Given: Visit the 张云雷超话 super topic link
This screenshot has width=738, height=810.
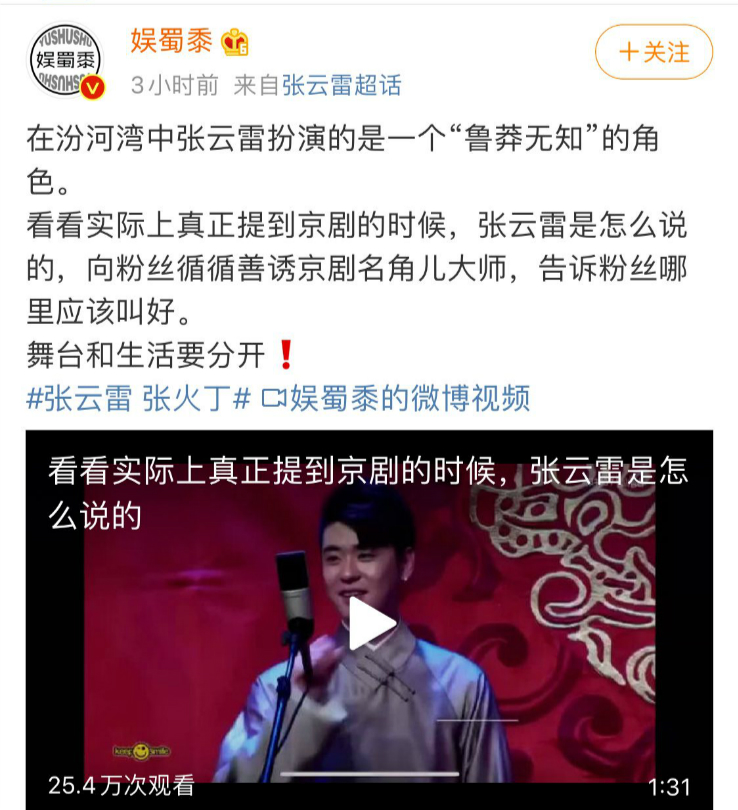Looking at the screenshot, I should [x=341, y=86].
